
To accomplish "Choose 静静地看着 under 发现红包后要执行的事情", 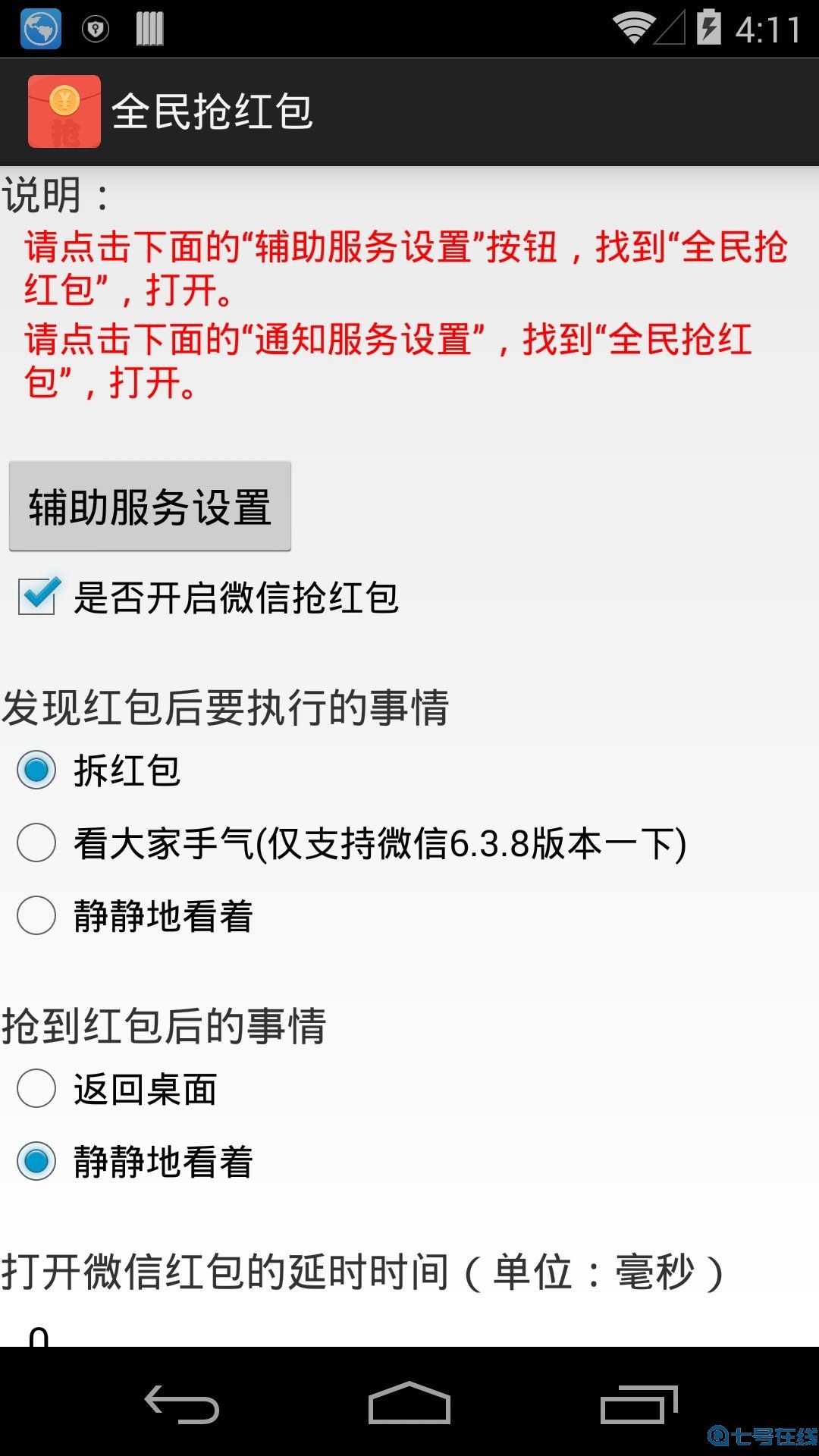I will click(x=37, y=916).
